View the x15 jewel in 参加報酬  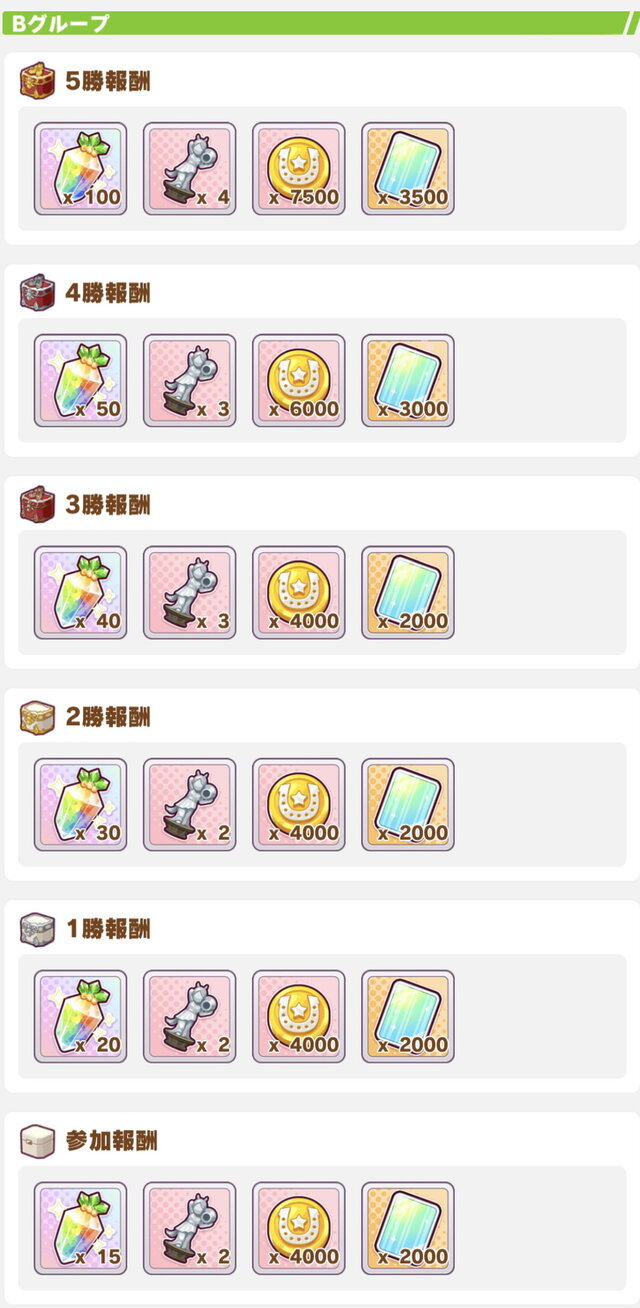[80, 1228]
